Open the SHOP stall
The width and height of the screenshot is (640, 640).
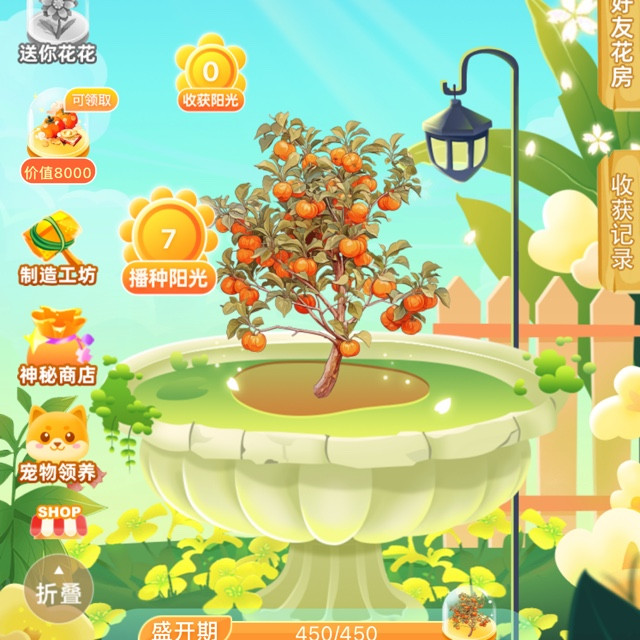click(58, 518)
